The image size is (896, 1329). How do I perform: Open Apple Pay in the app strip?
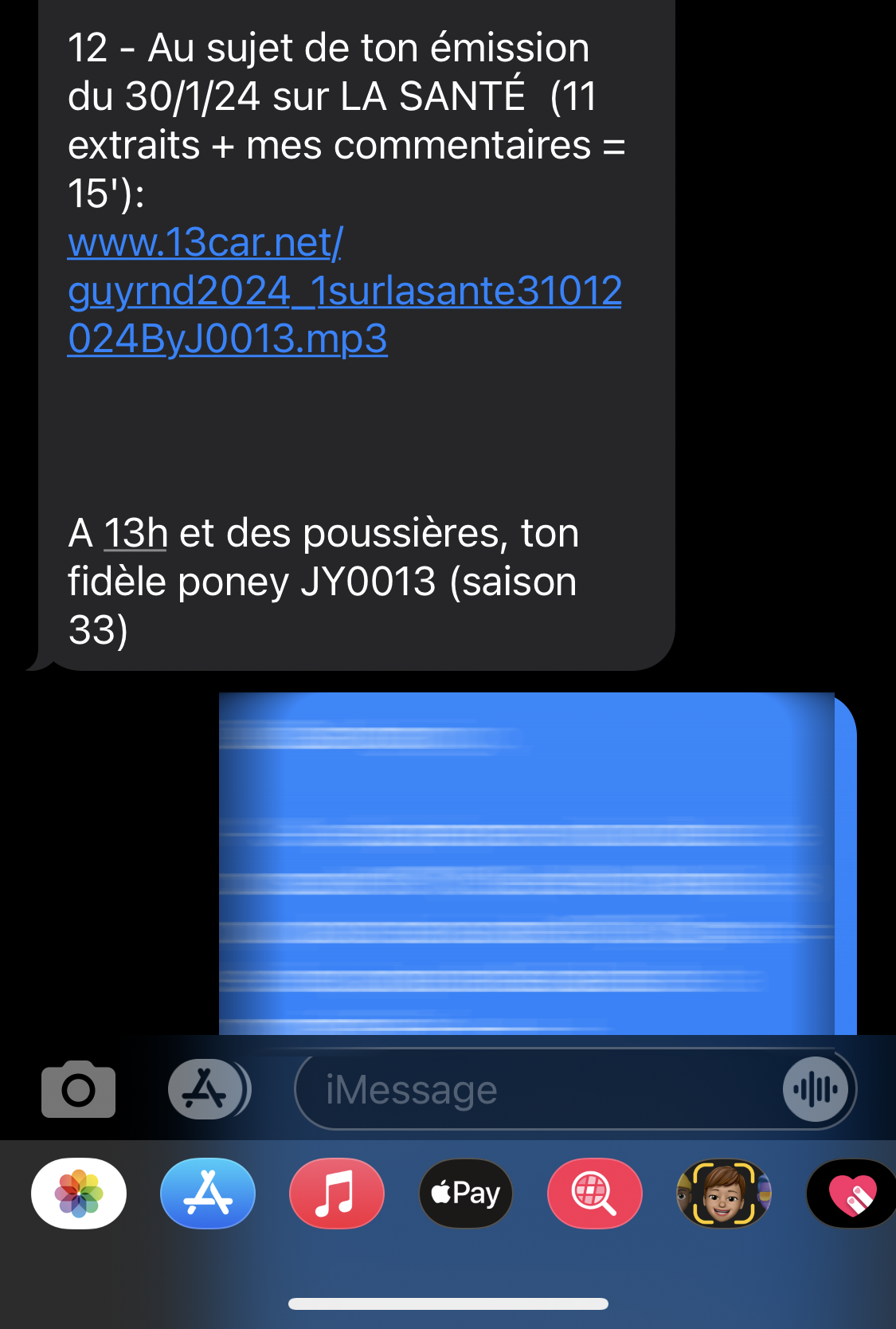pyautogui.click(x=466, y=1194)
